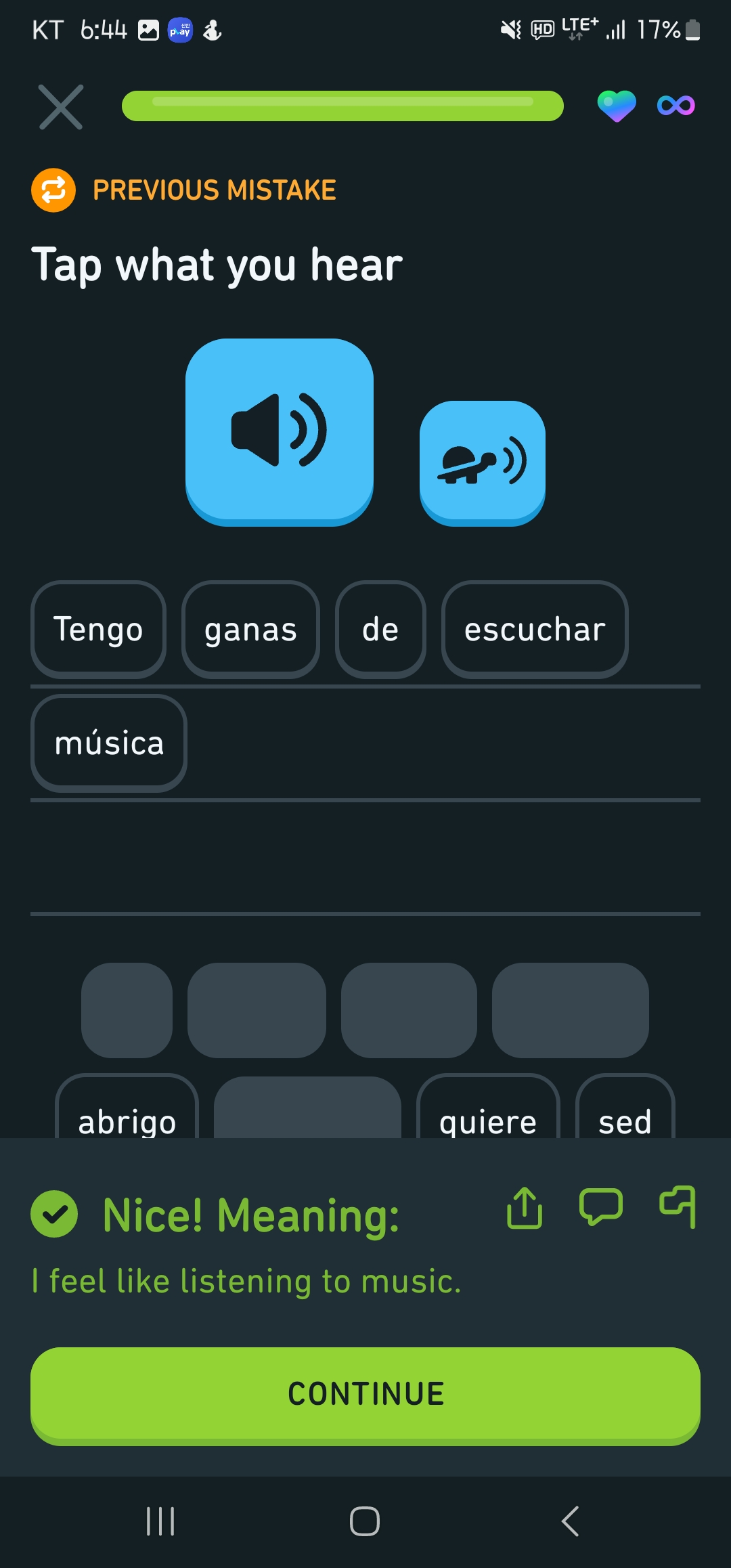
Task: Share this sentence result
Action: [525, 1207]
